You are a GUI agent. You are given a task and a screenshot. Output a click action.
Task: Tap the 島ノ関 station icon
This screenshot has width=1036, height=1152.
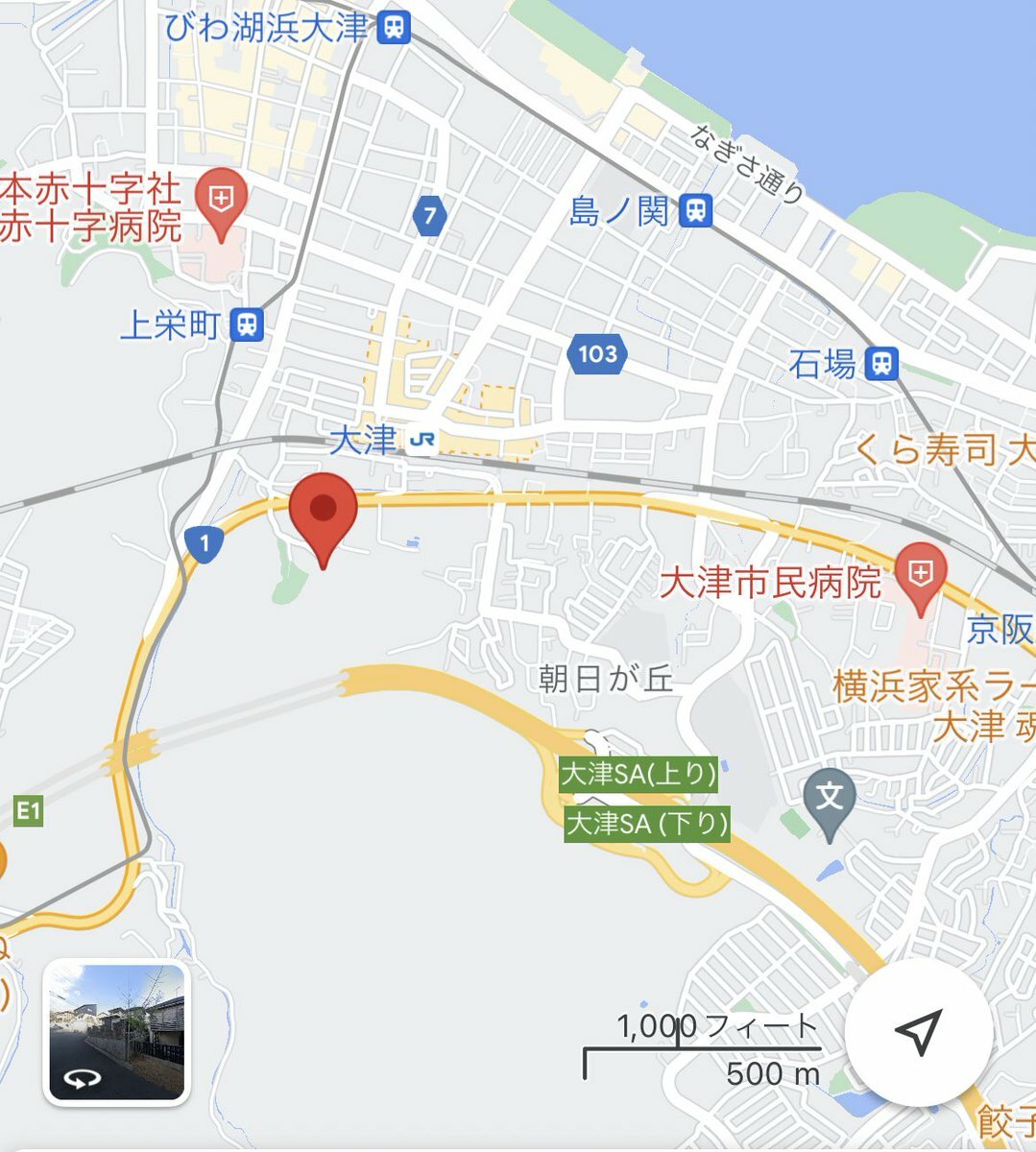pyautogui.click(x=696, y=210)
